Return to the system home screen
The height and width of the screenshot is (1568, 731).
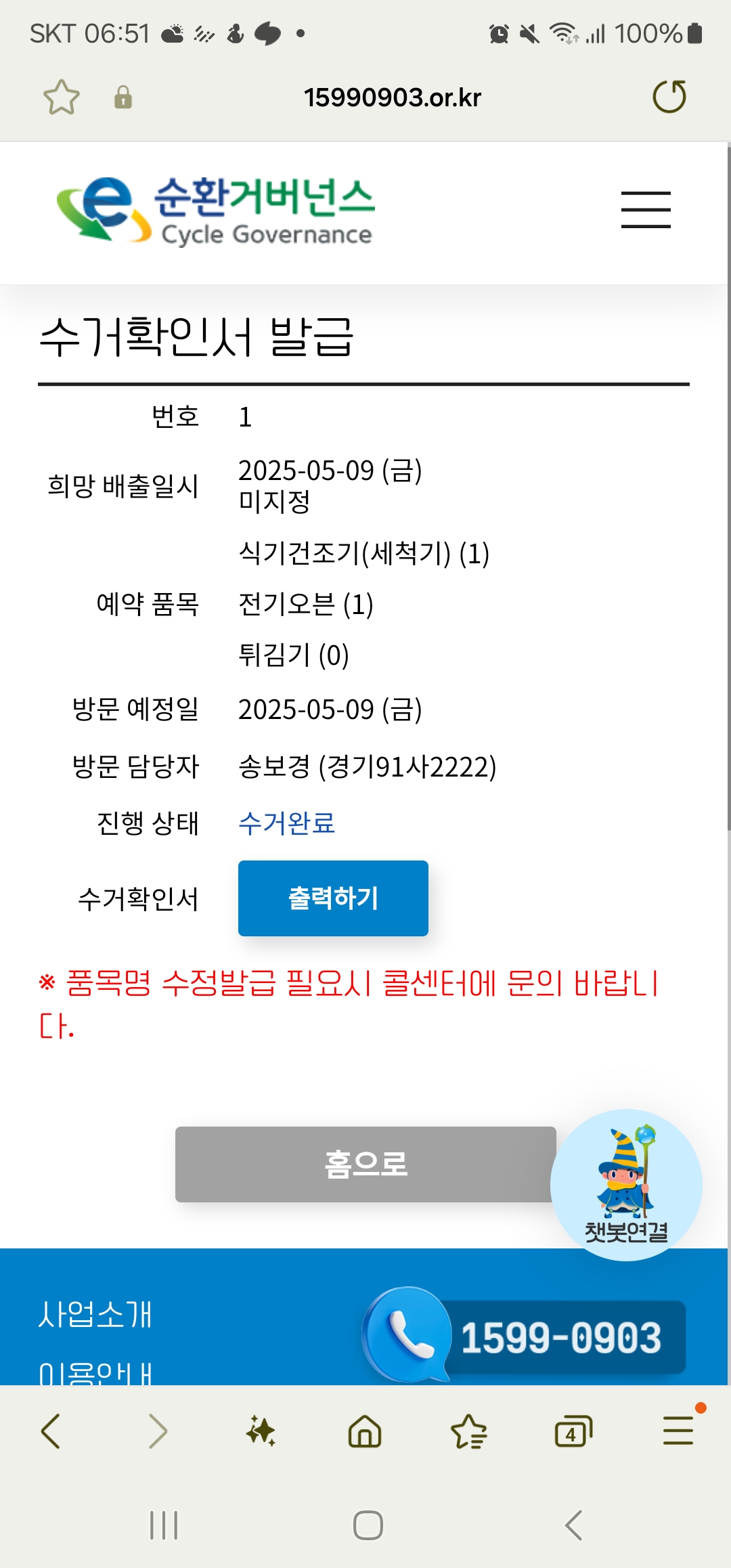(x=368, y=1525)
